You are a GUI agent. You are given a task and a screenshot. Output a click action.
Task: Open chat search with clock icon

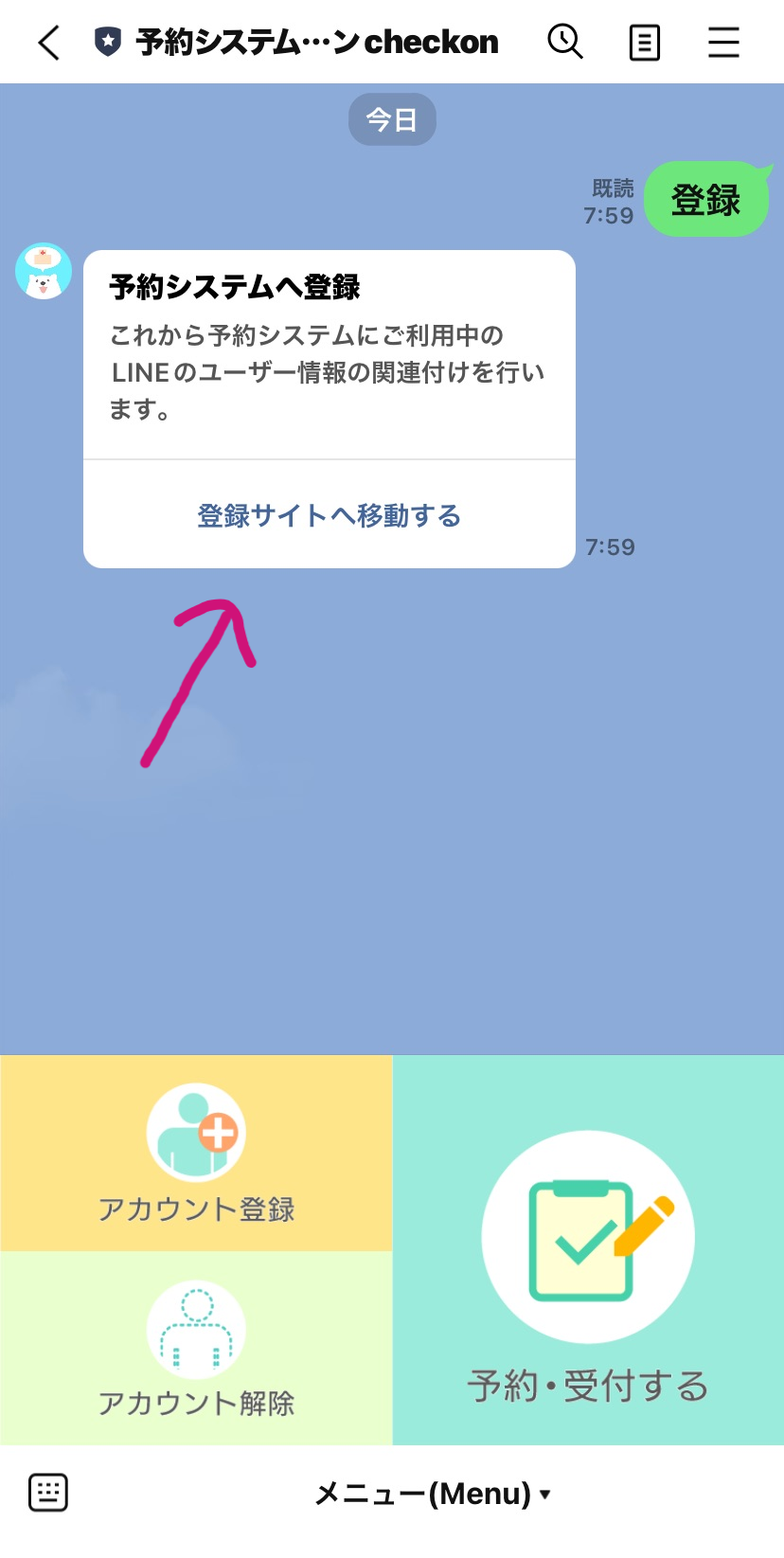coord(565,42)
